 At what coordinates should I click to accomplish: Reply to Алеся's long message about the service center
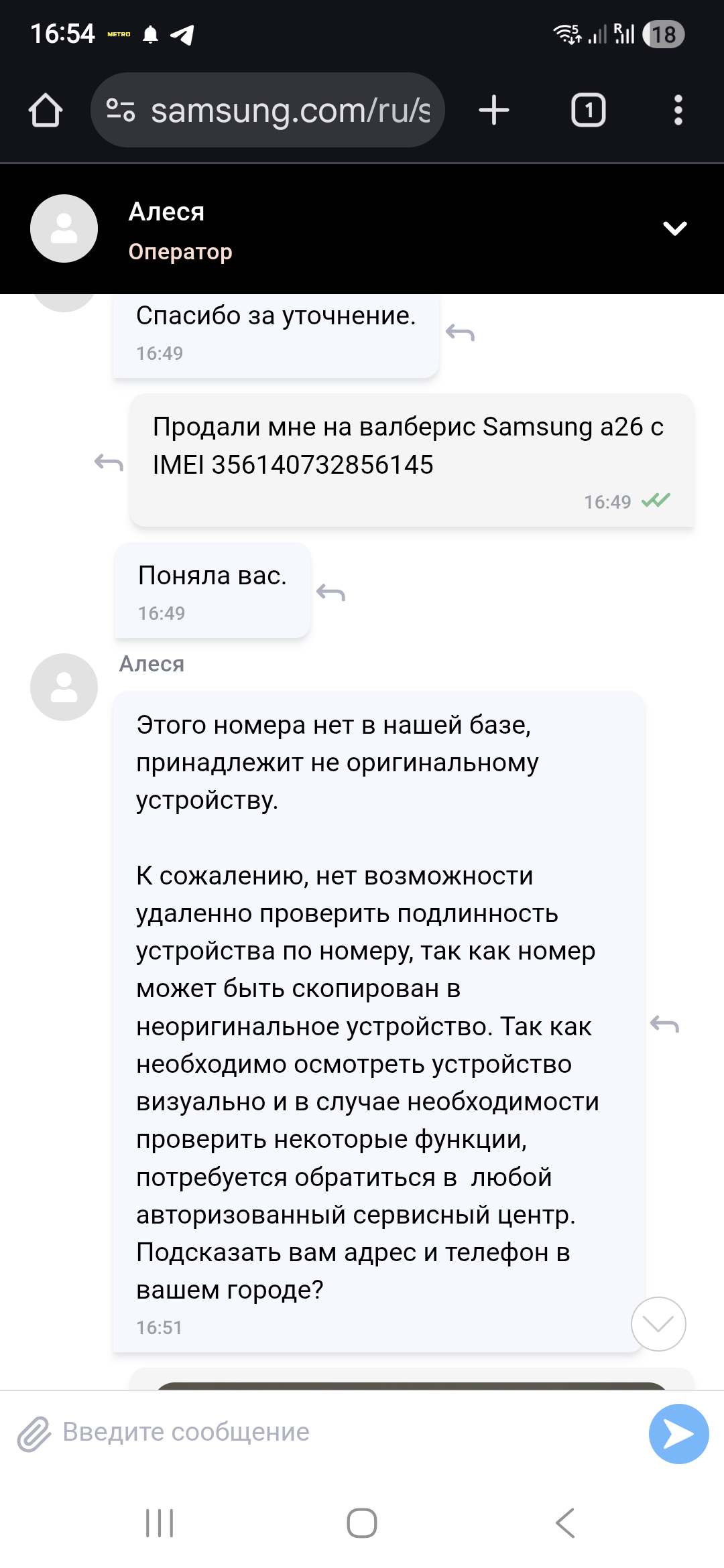(664, 1024)
